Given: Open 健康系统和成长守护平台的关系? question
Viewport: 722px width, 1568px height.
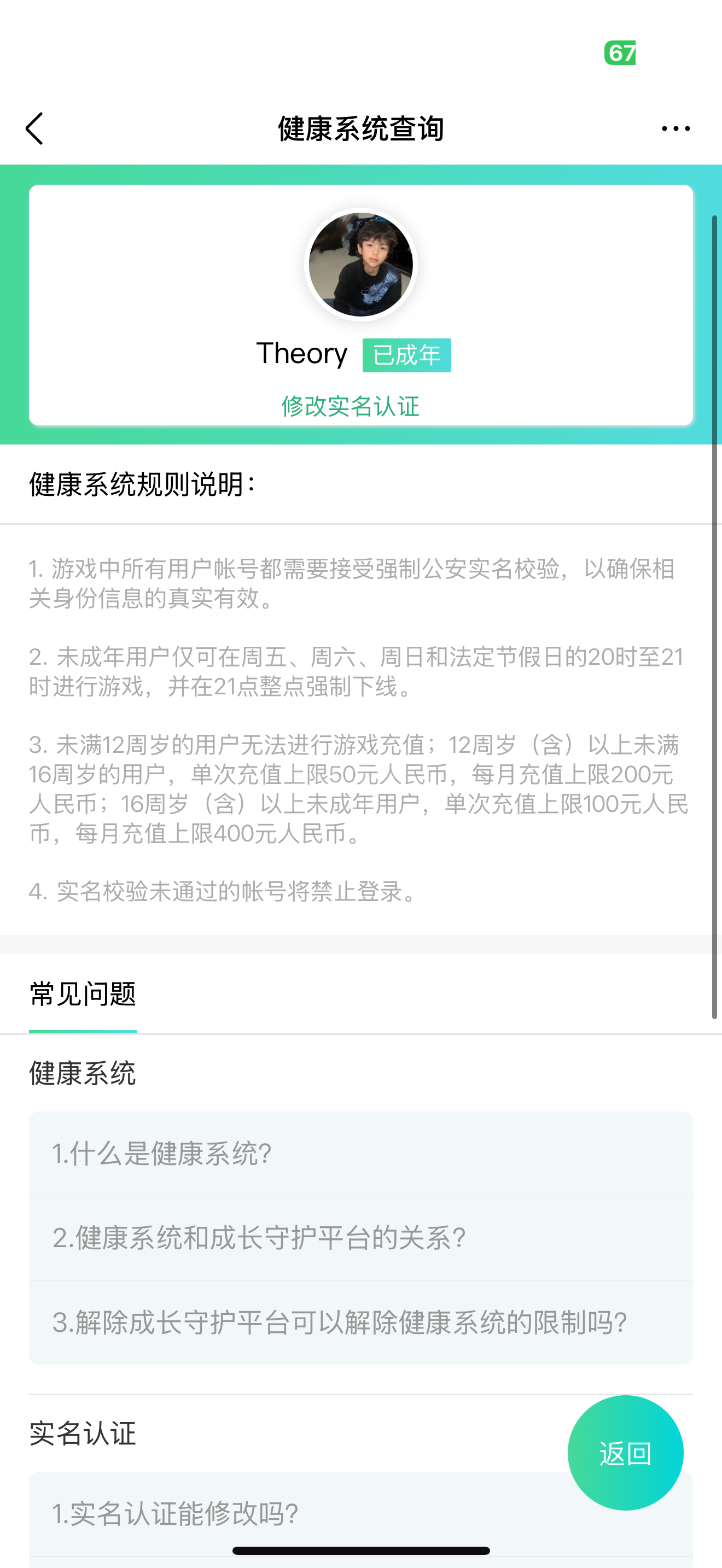Looking at the screenshot, I should pyautogui.click(x=361, y=1237).
